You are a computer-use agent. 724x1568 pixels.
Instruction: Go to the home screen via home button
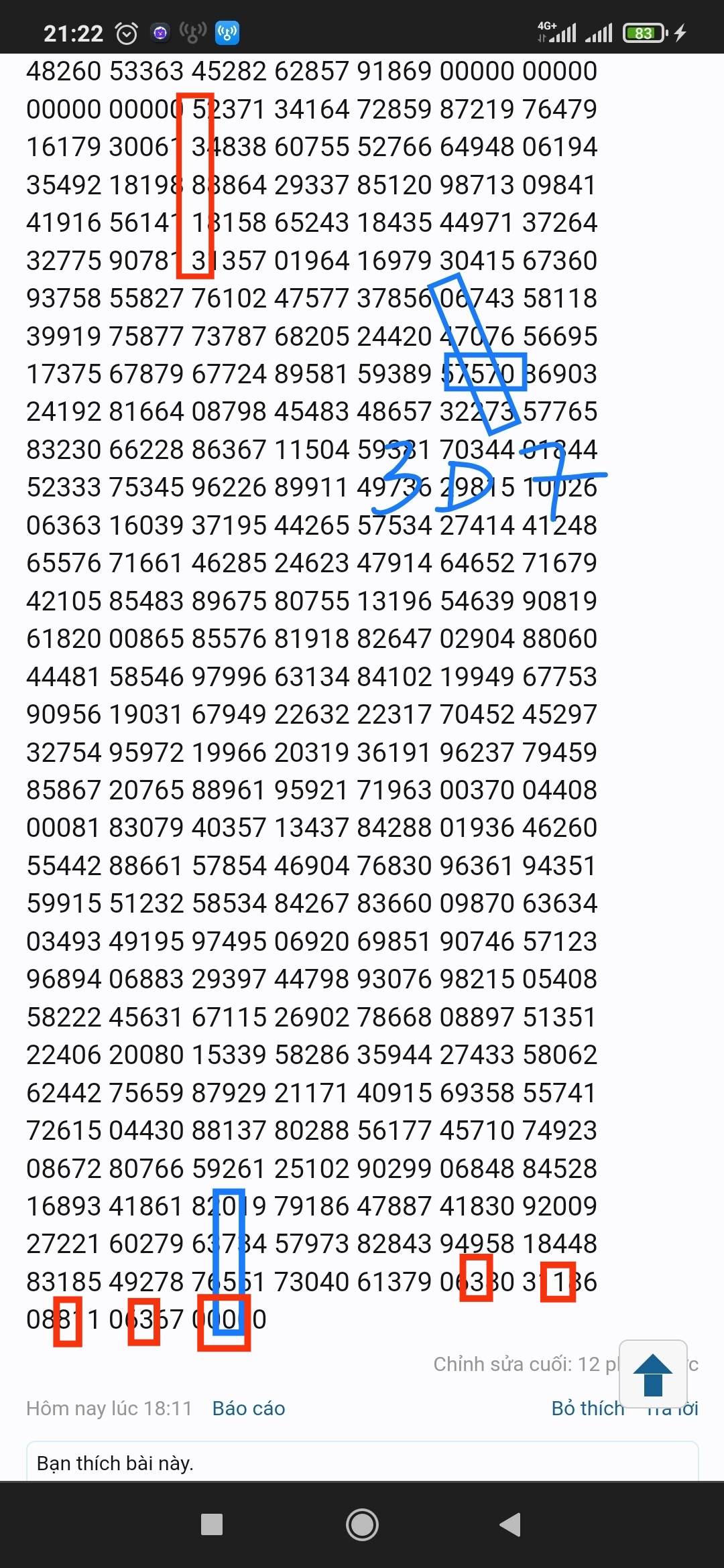(362, 1524)
